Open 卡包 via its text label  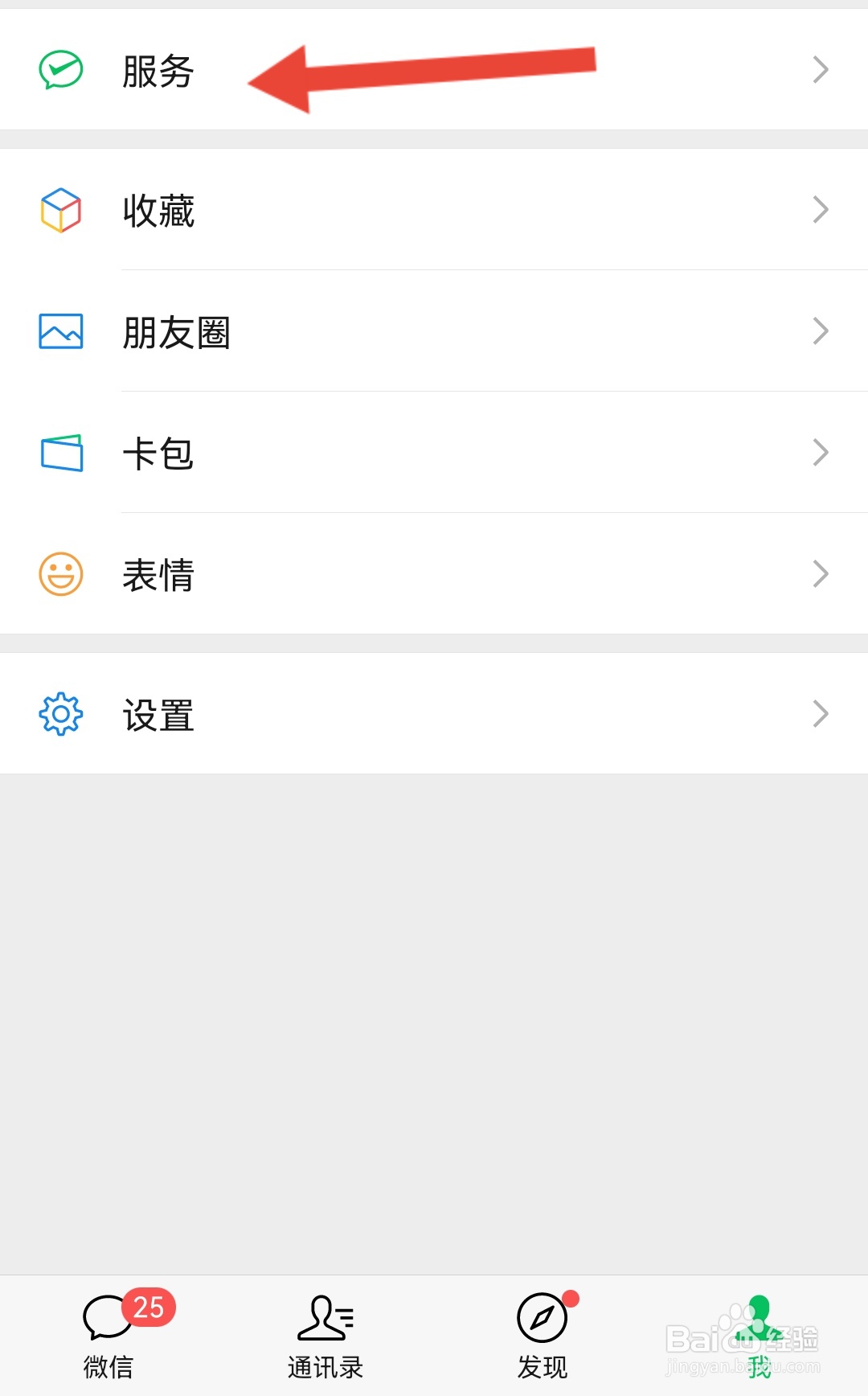pos(158,454)
